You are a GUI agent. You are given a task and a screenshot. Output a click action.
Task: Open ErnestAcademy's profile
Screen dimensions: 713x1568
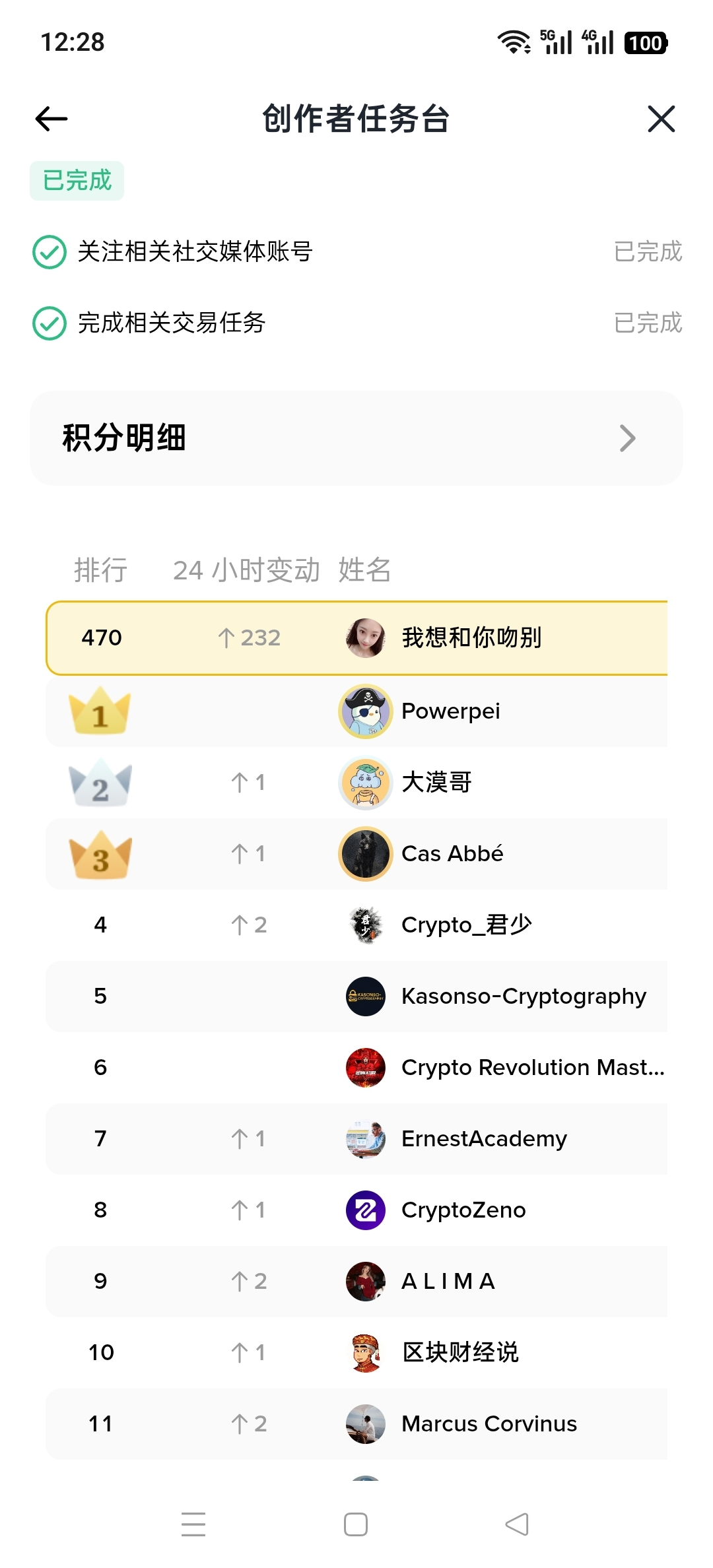pos(484,1139)
